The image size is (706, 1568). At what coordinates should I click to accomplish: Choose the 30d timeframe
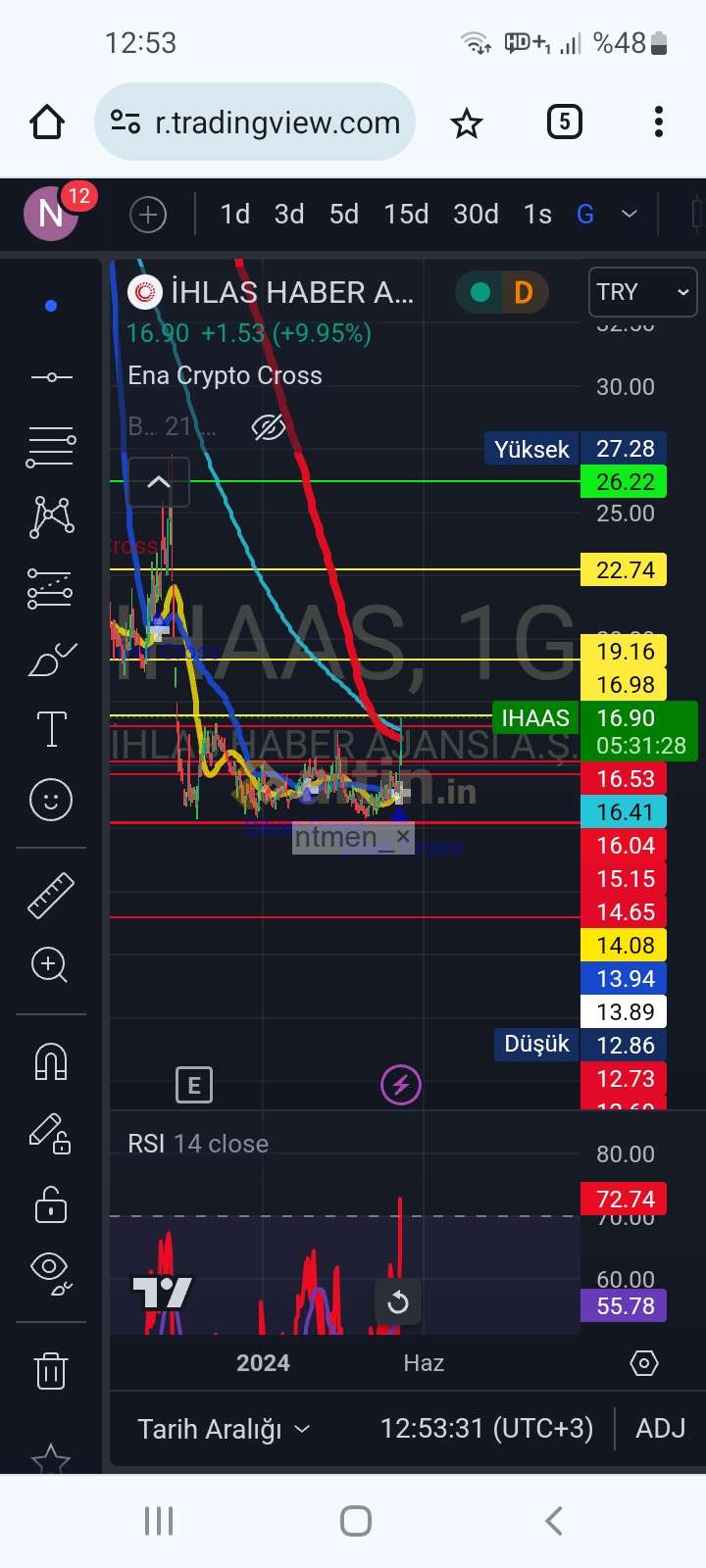click(476, 214)
